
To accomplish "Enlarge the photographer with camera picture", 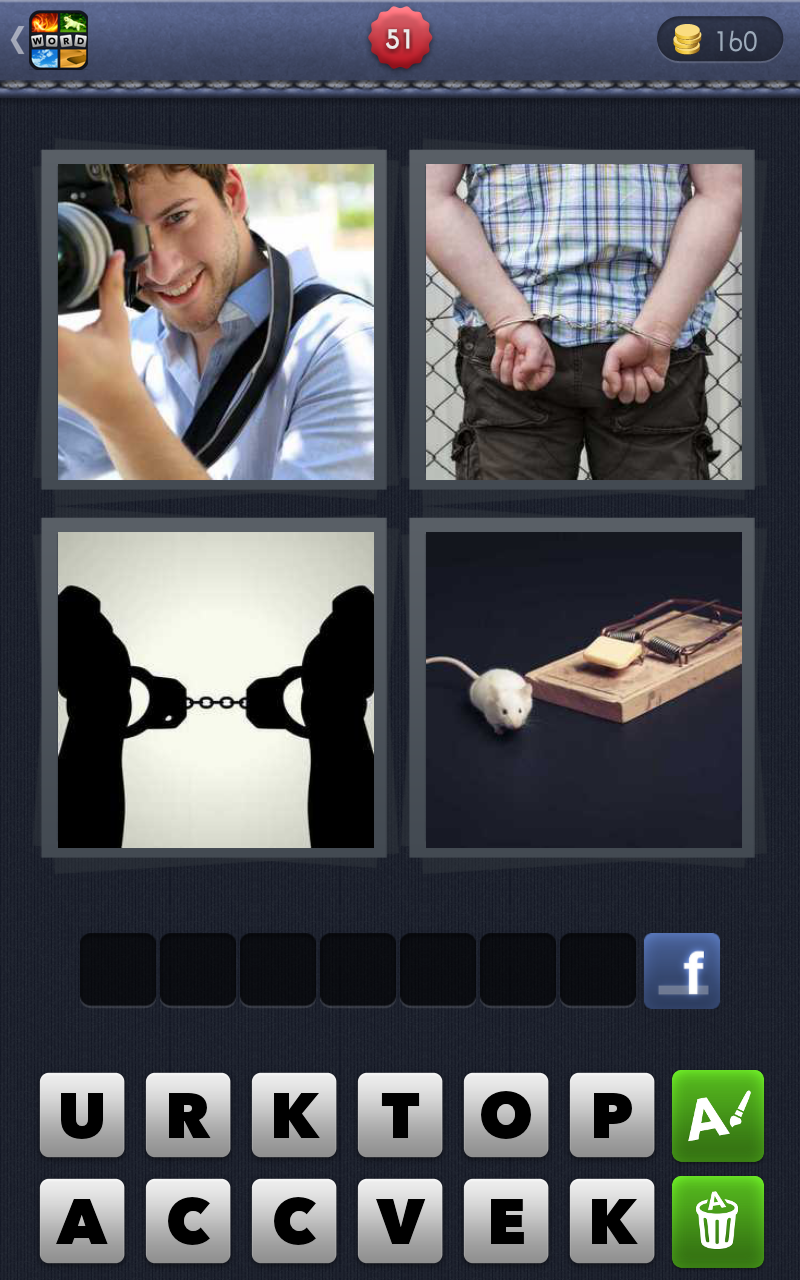I will [216, 322].
